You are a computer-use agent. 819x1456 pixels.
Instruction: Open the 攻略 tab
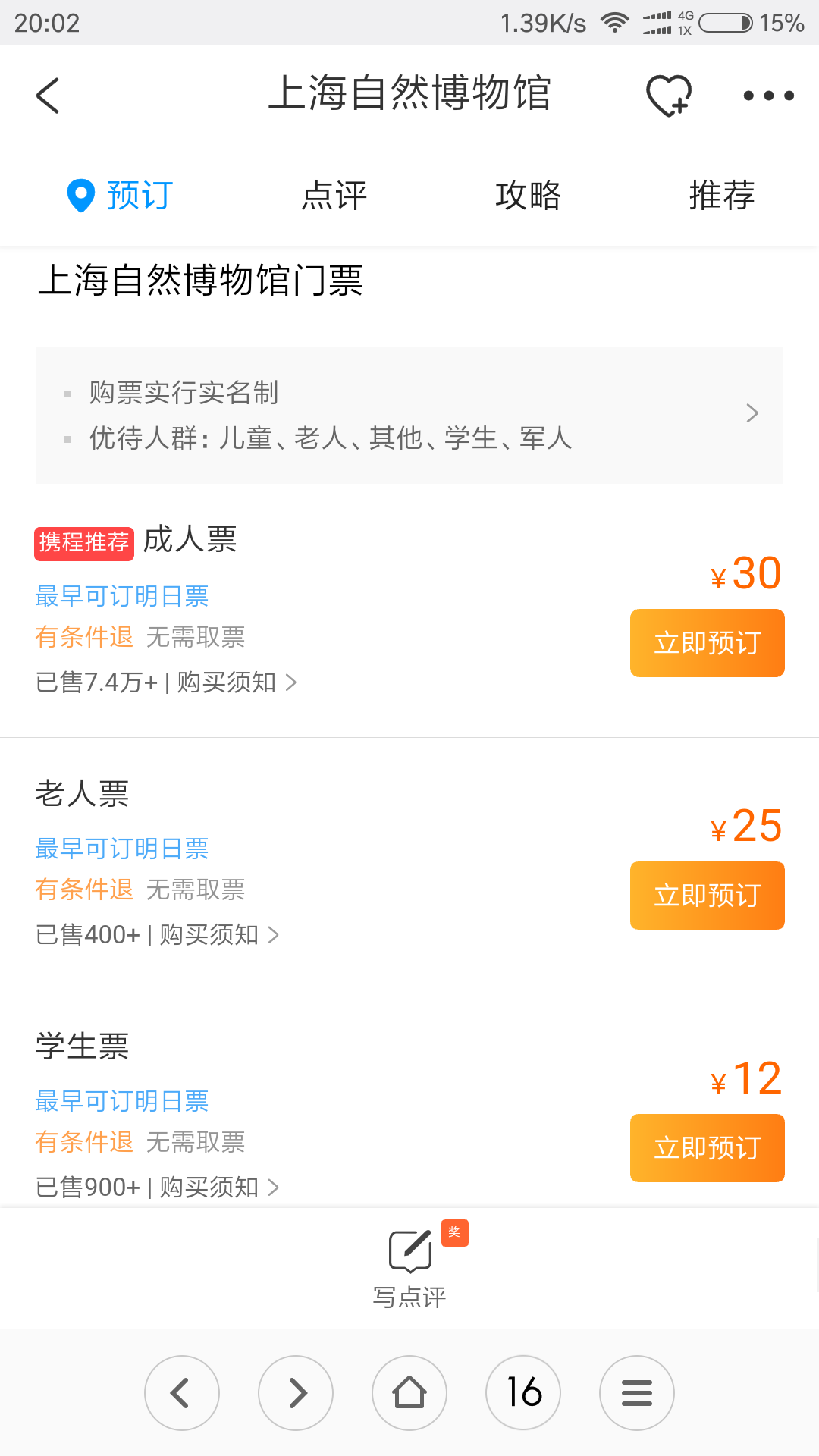(x=528, y=195)
